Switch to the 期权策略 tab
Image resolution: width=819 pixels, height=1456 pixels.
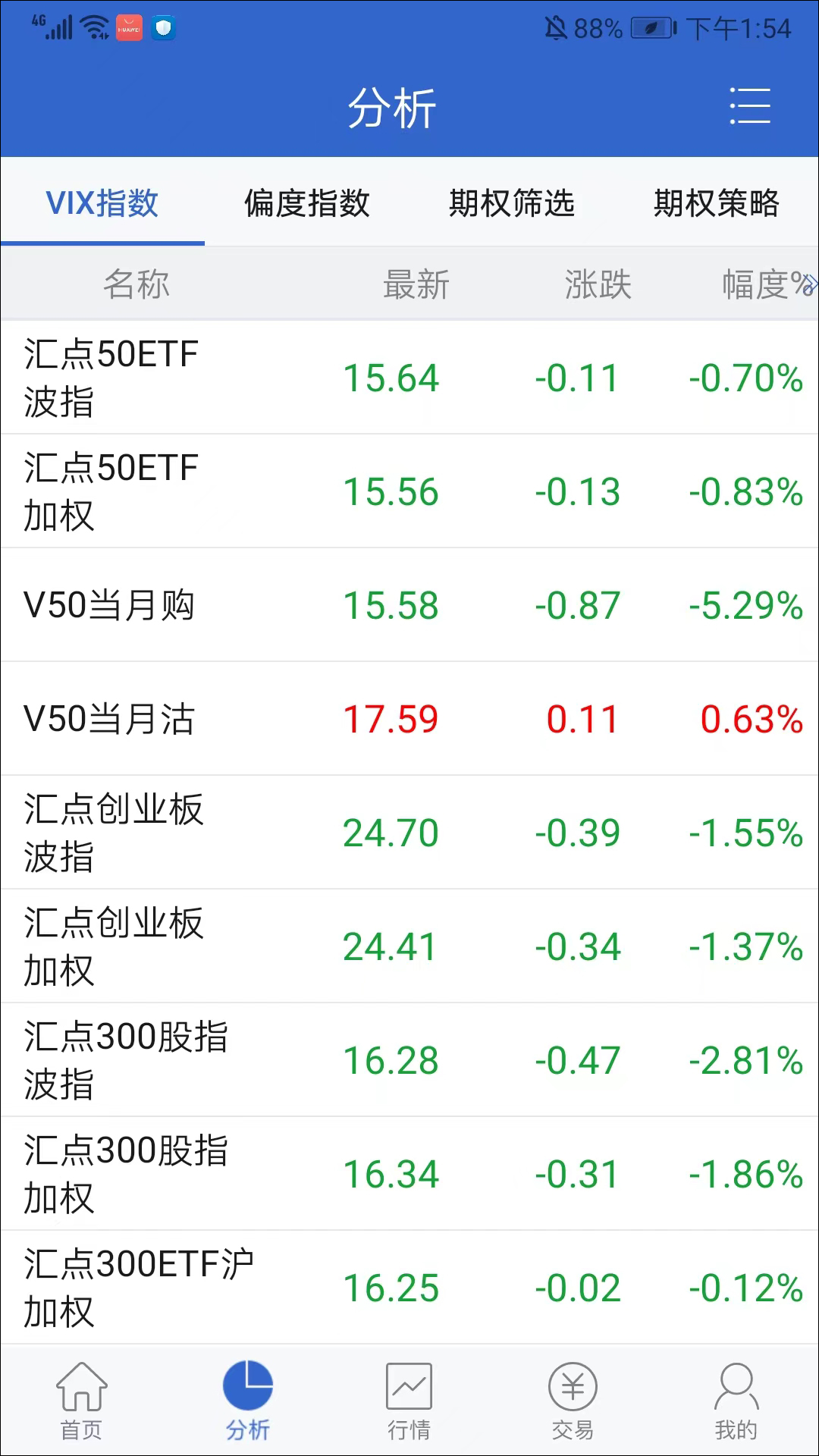[716, 203]
